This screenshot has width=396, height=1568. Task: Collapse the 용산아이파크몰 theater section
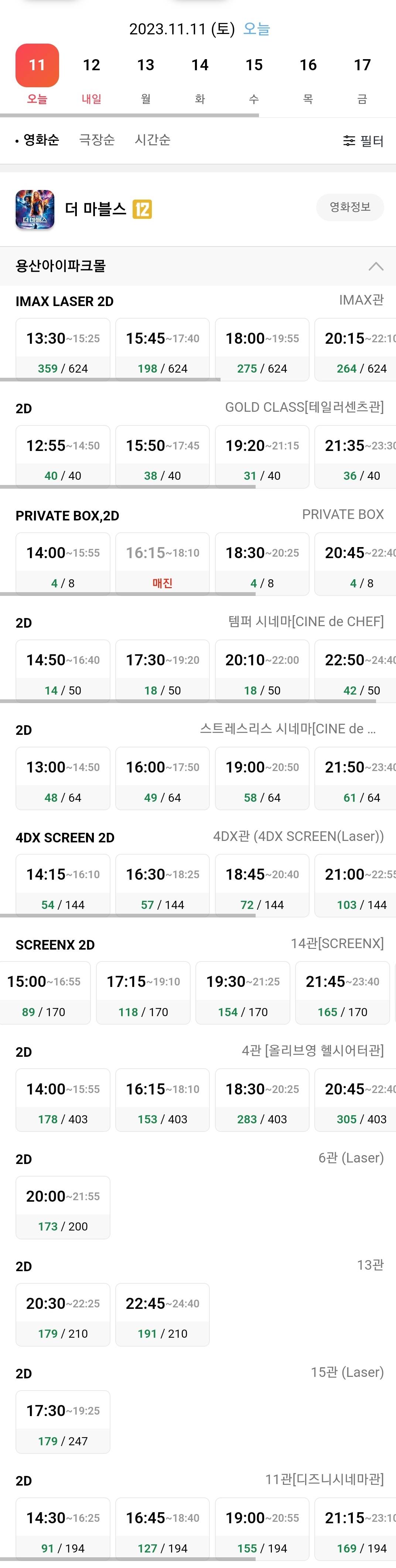pyautogui.click(x=376, y=266)
